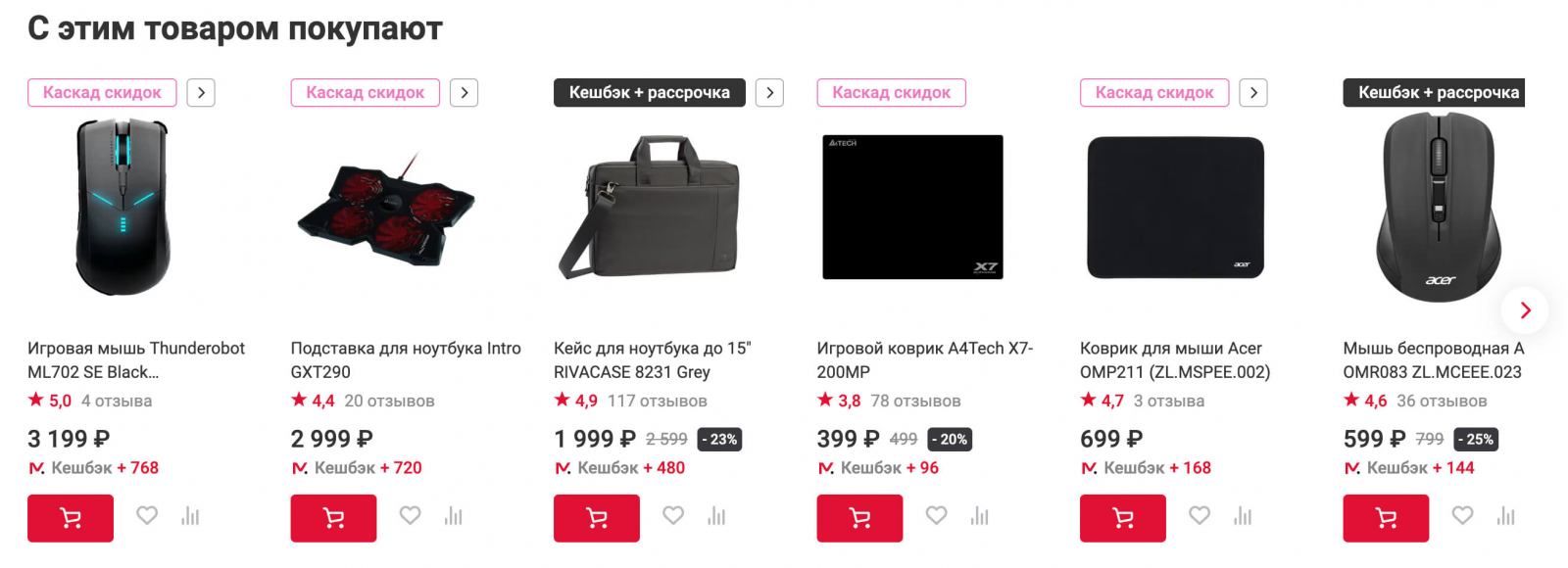Expand the arrow beside Каскад скидок on Acer OMP211
Image resolution: width=1568 pixels, height=568 pixels.
(x=1252, y=93)
